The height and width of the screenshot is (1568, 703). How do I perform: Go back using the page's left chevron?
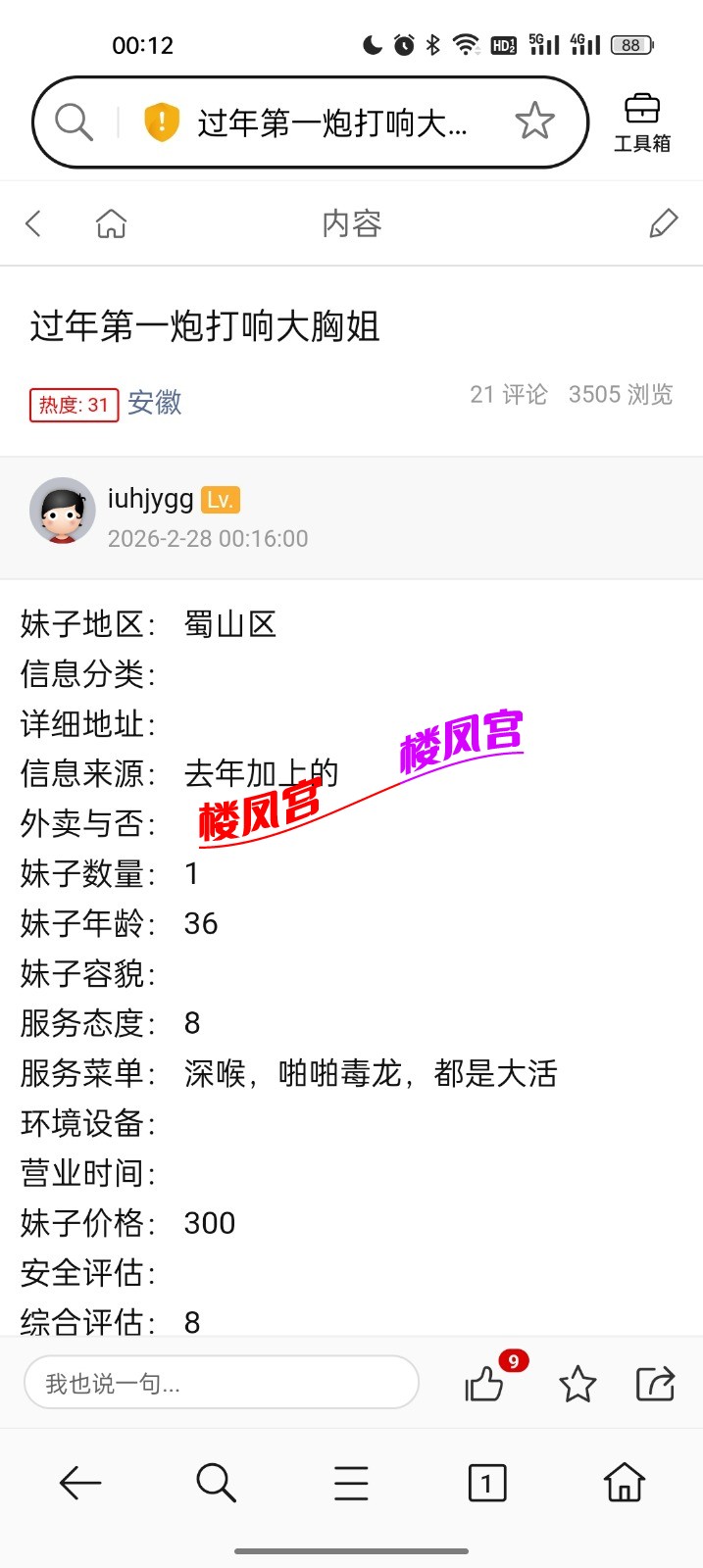tap(33, 223)
